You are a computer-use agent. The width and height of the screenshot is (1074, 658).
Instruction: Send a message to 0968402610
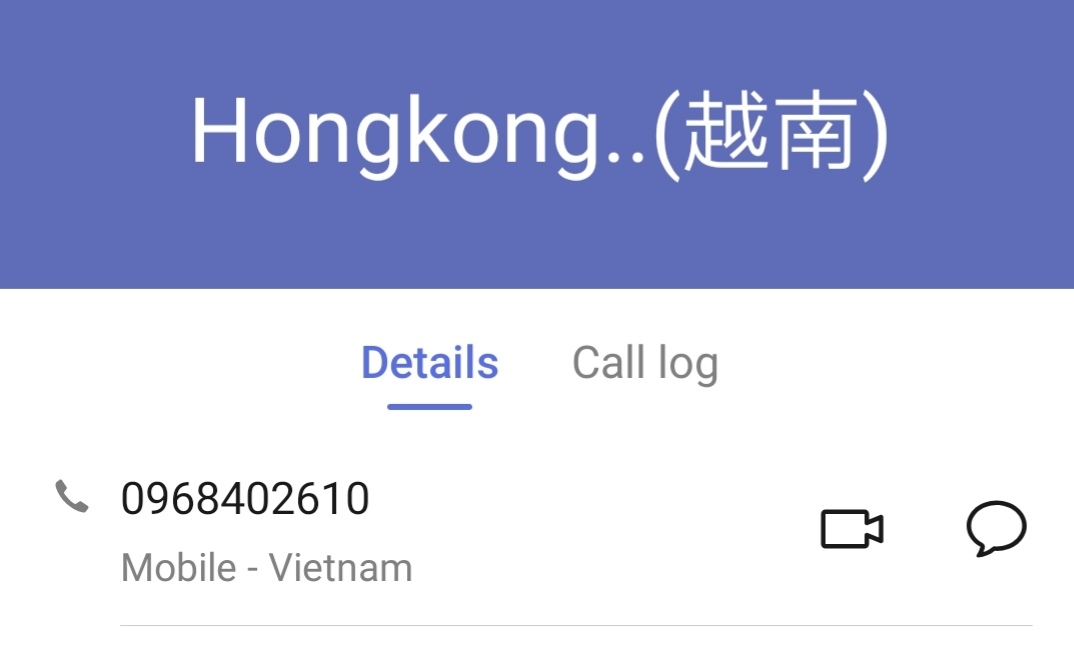pos(996,529)
